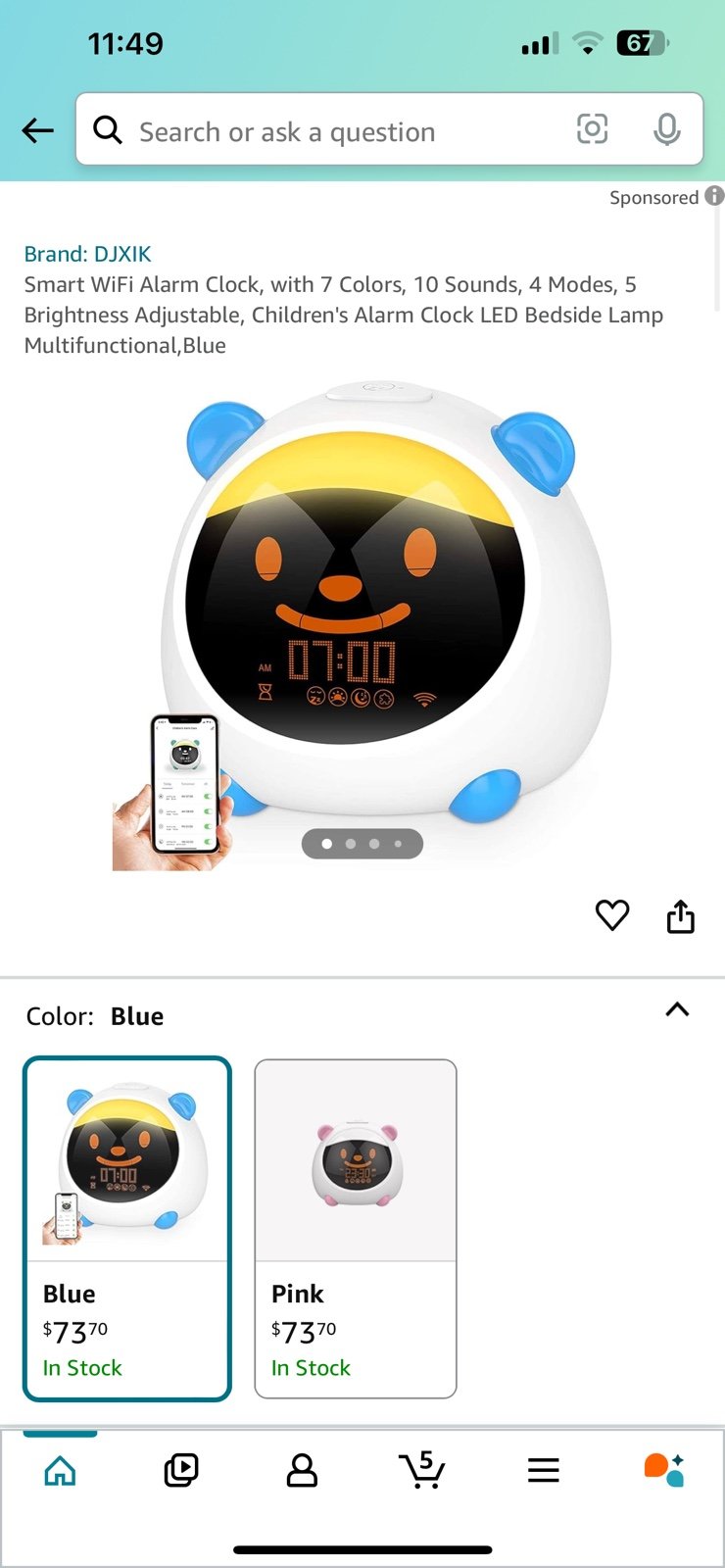
Task: Tap the image carousel page indicator
Action: [362, 844]
